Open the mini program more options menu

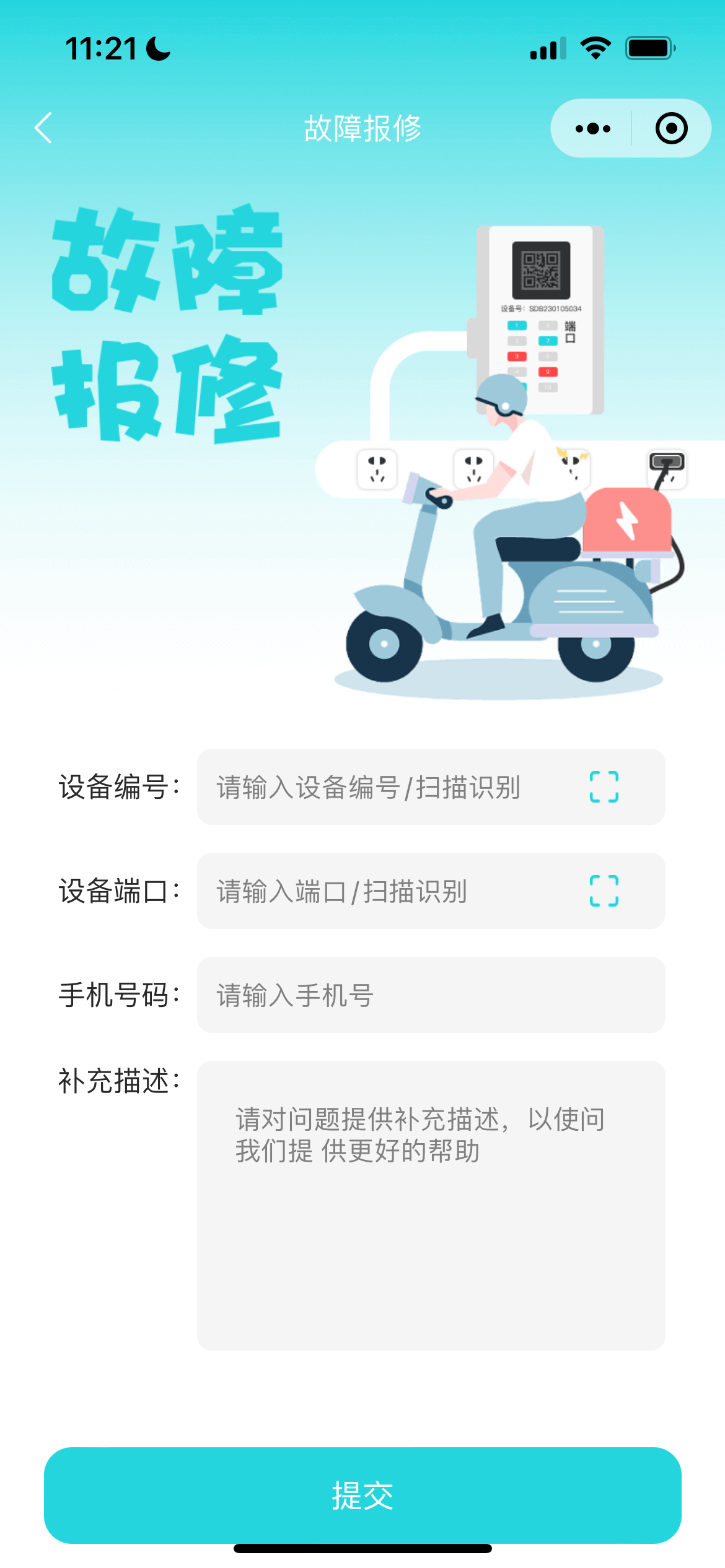tap(592, 129)
